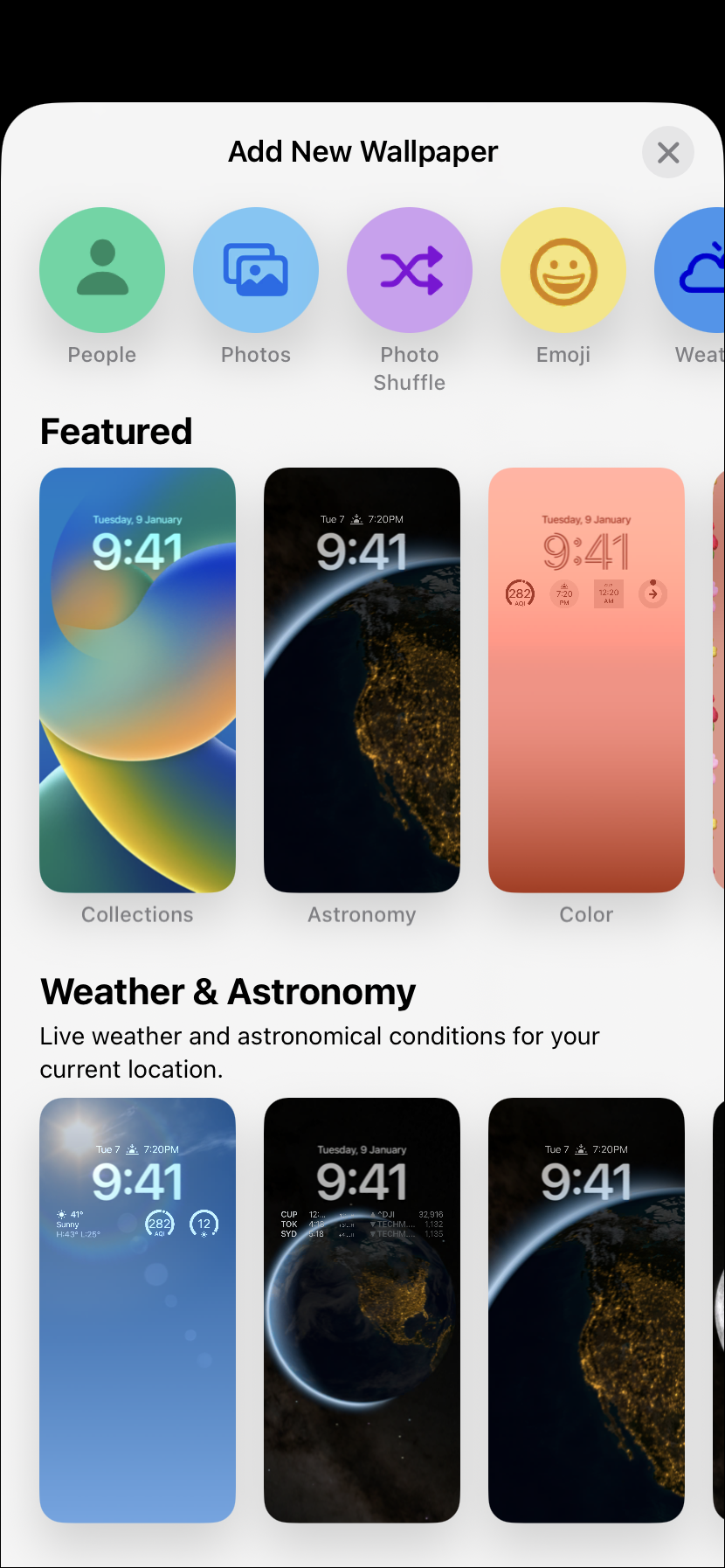Screen dimensions: 725x1568
Task: Open the featured Collections wallpaper
Action: 137,680
